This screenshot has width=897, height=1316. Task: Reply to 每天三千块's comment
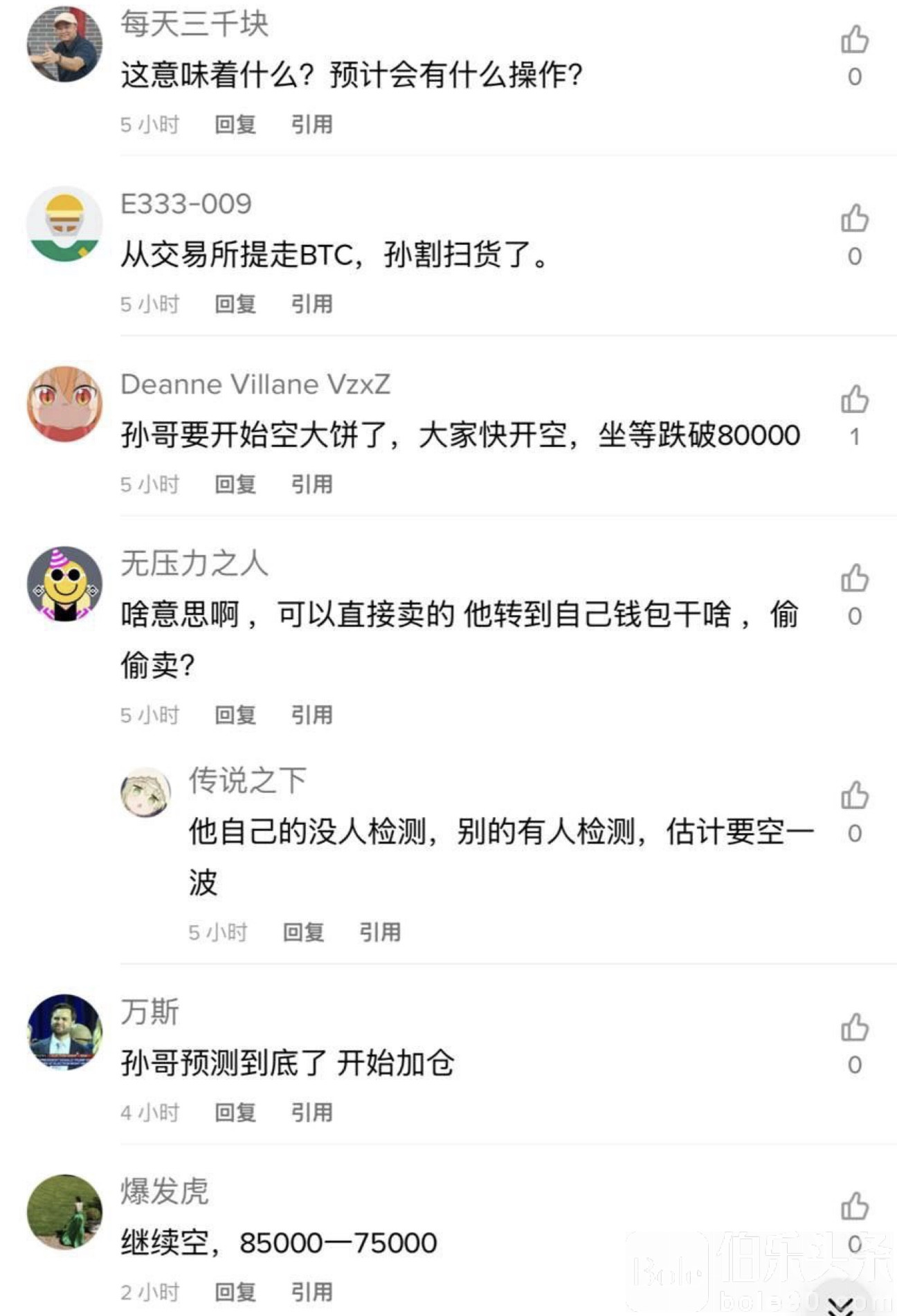point(235,125)
